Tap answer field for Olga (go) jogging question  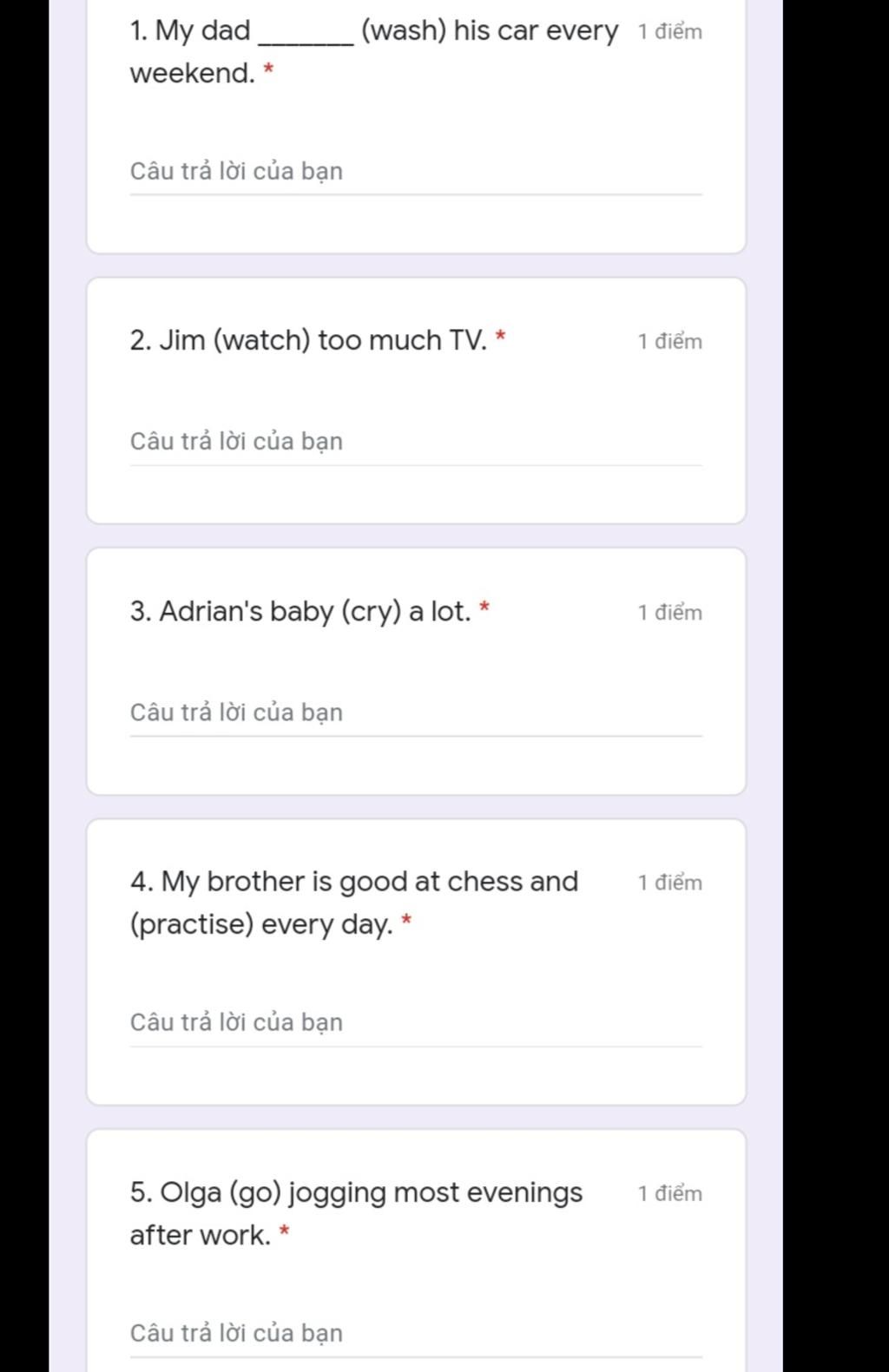(x=415, y=1333)
